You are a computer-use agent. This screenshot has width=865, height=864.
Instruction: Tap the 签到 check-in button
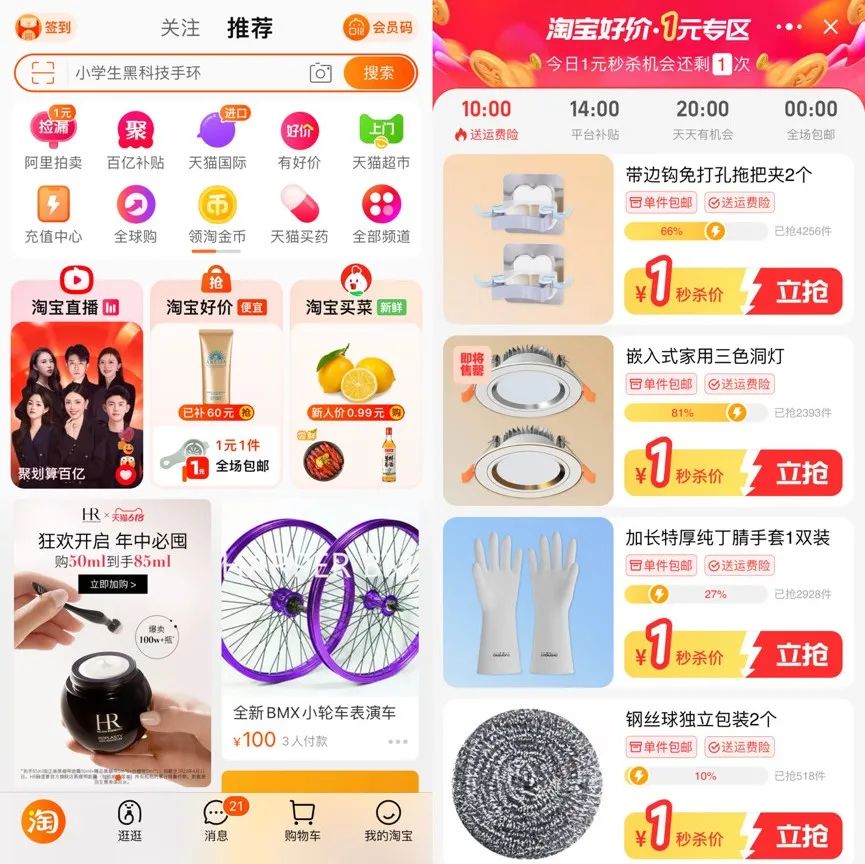click(x=46, y=27)
